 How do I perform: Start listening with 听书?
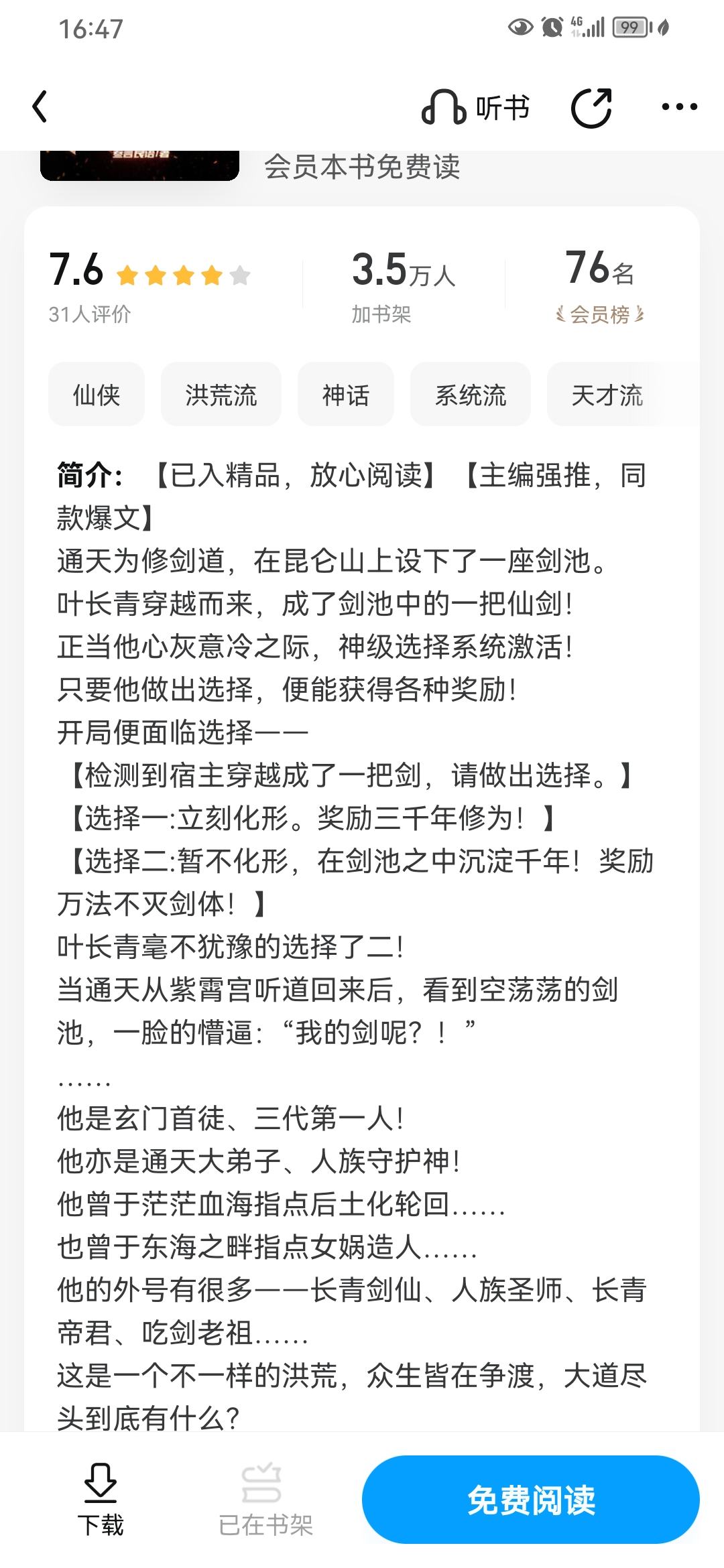pyautogui.click(x=476, y=107)
